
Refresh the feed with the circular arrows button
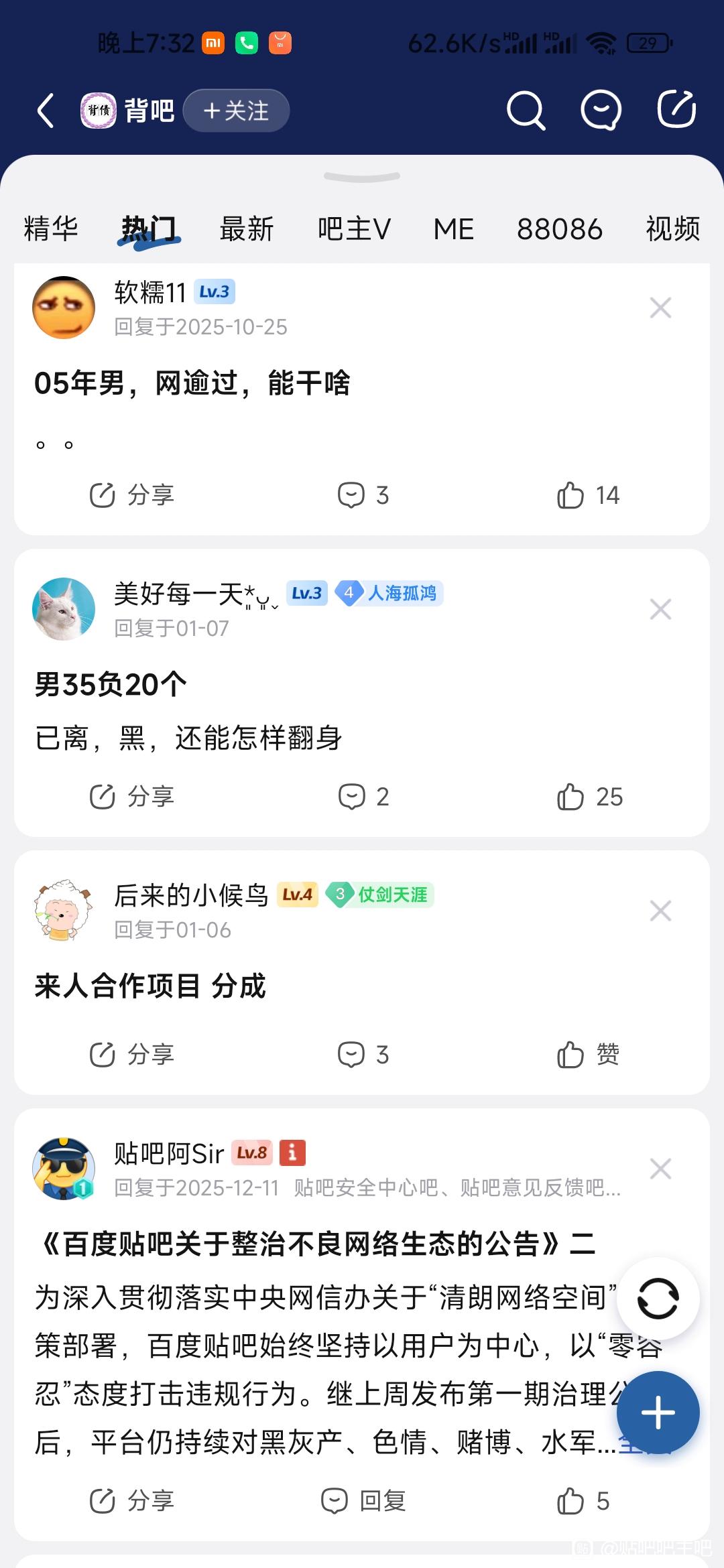[x=658, y=1299]
